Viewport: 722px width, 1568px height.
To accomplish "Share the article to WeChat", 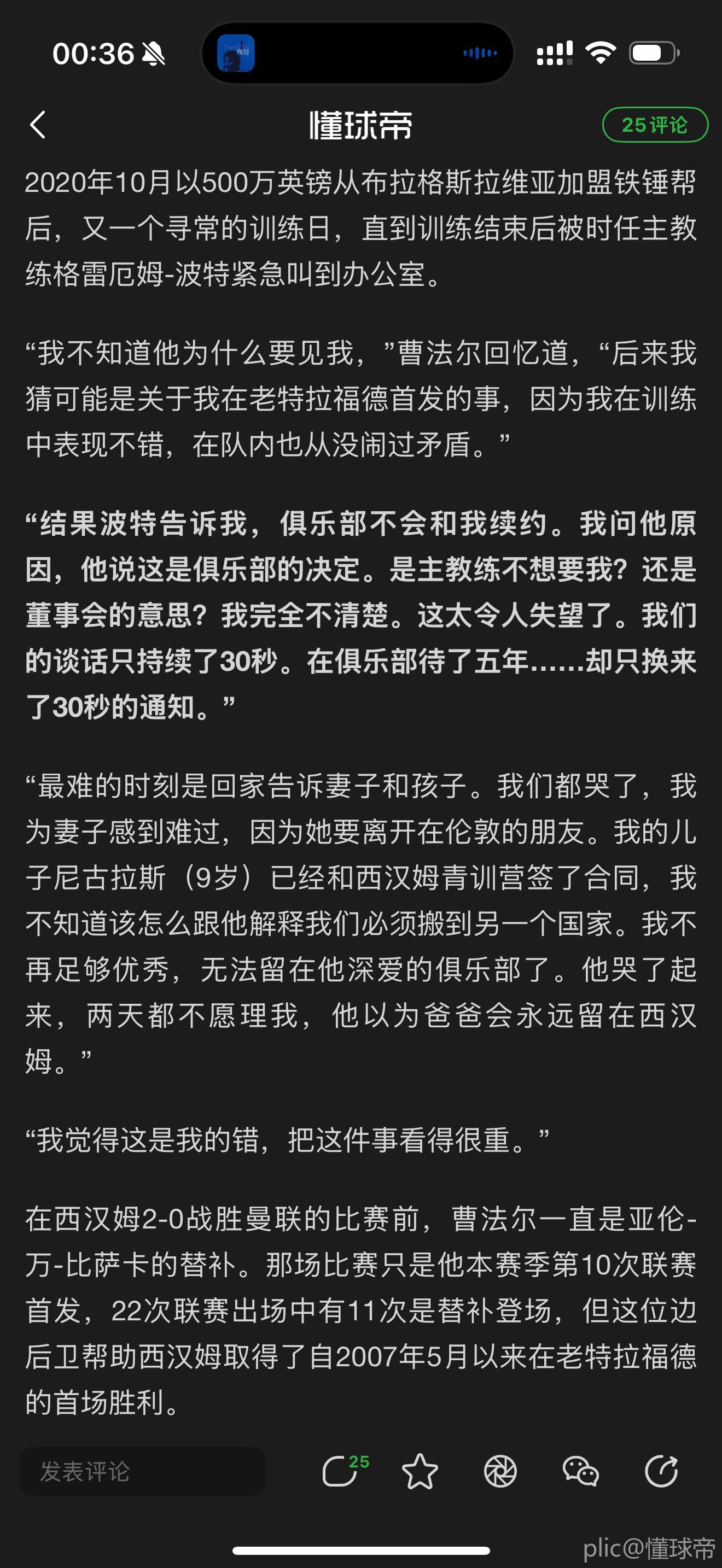I will coord(581,1472).
